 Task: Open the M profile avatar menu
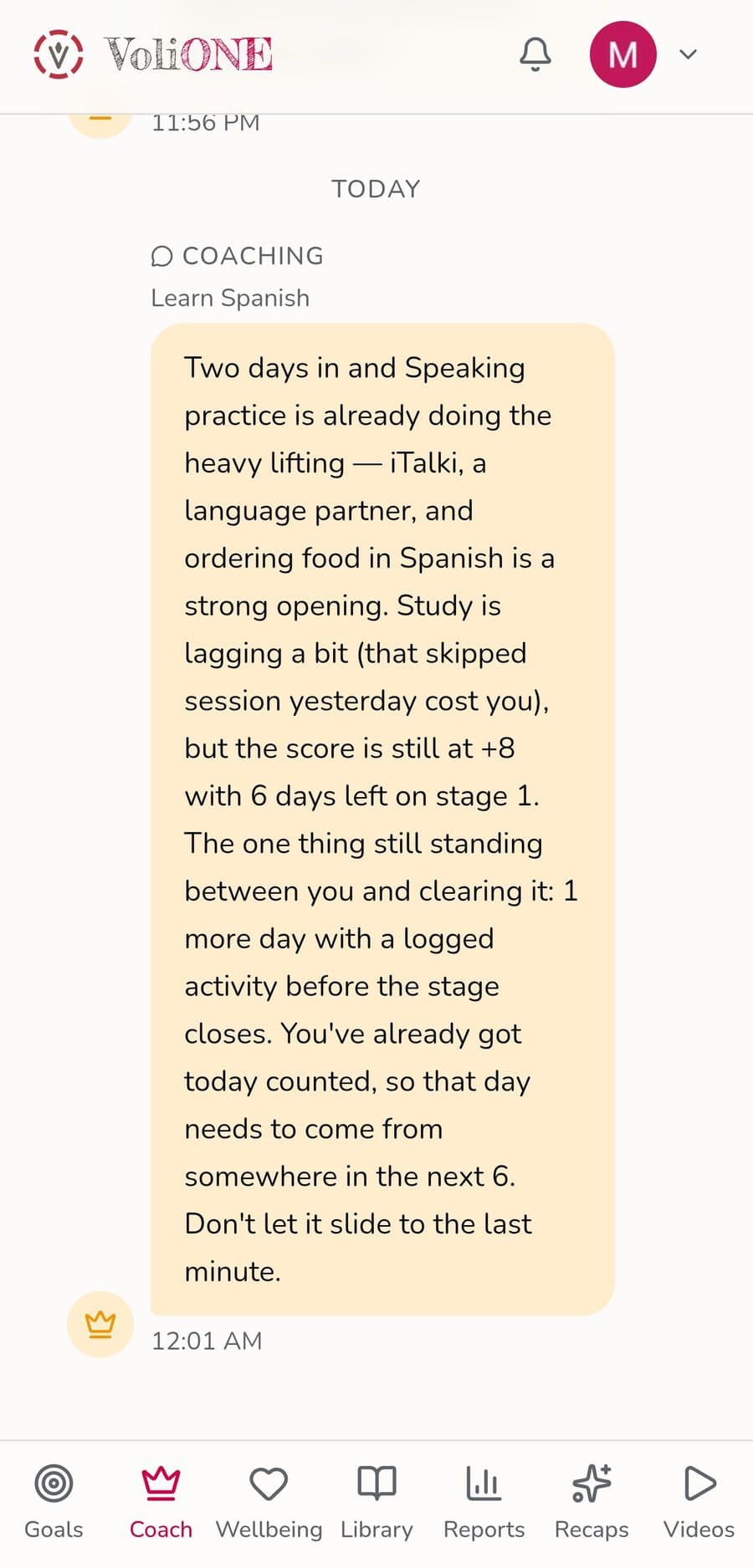pyautogui.click(x=623, y=54)
